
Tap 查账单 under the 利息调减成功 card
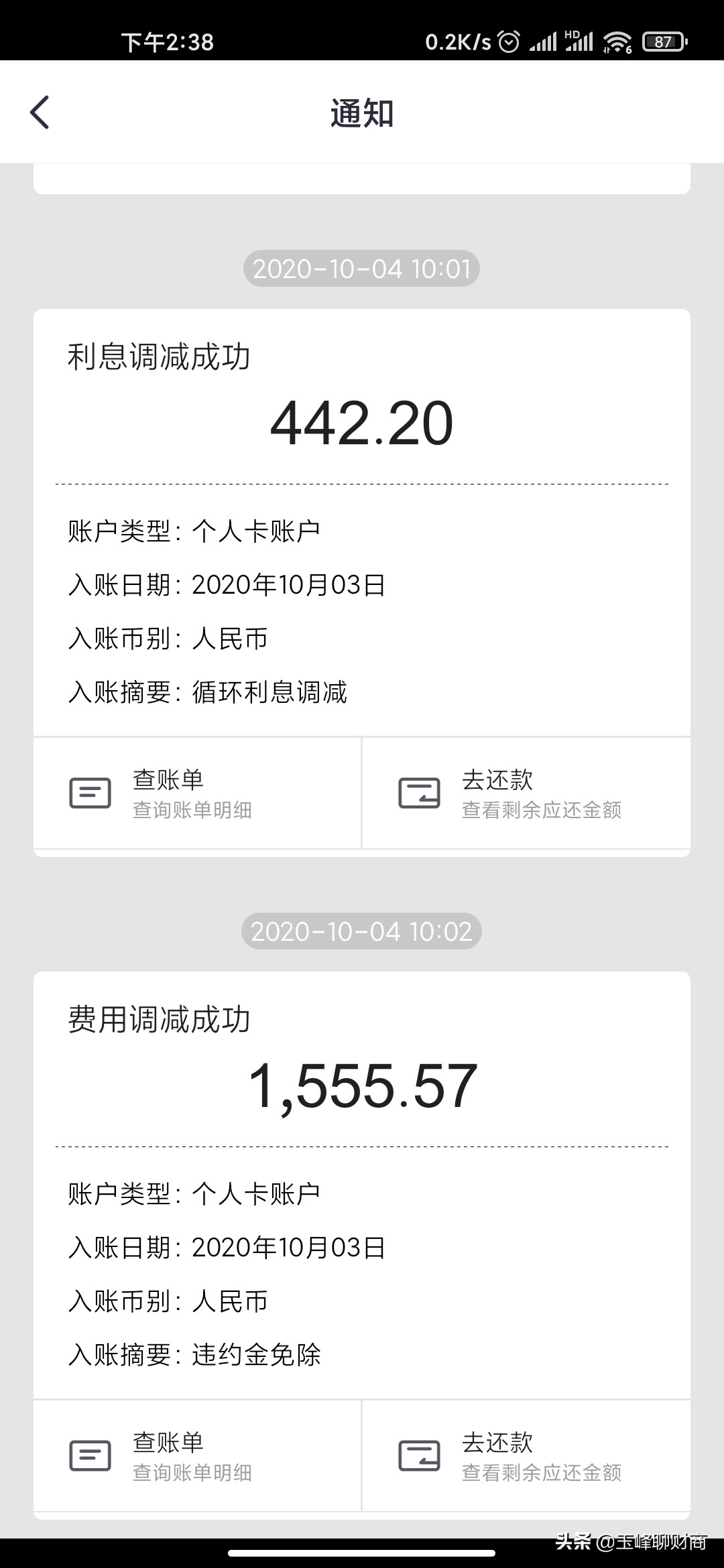point(197,793)
